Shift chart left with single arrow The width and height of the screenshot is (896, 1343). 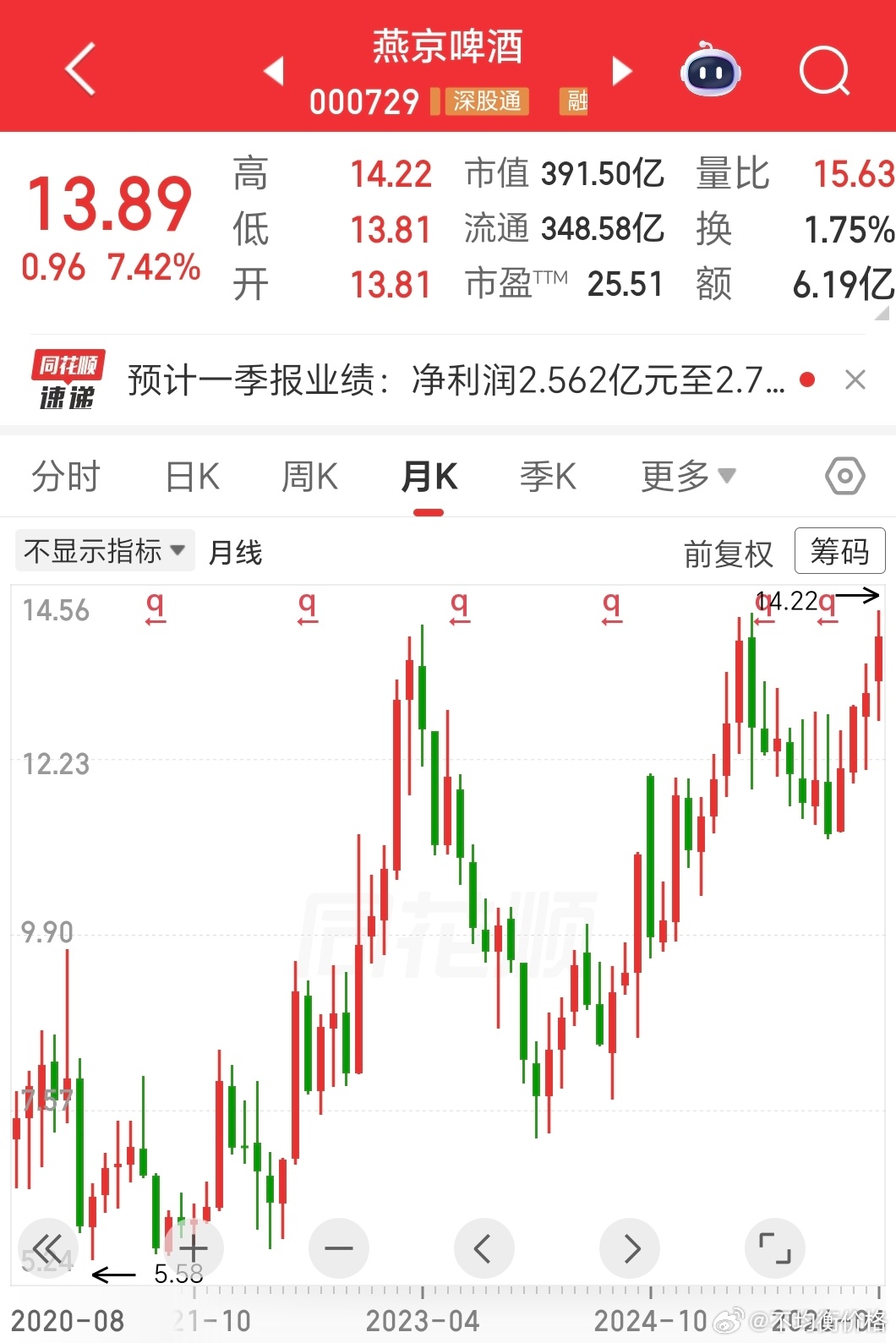coord(484,1247)
